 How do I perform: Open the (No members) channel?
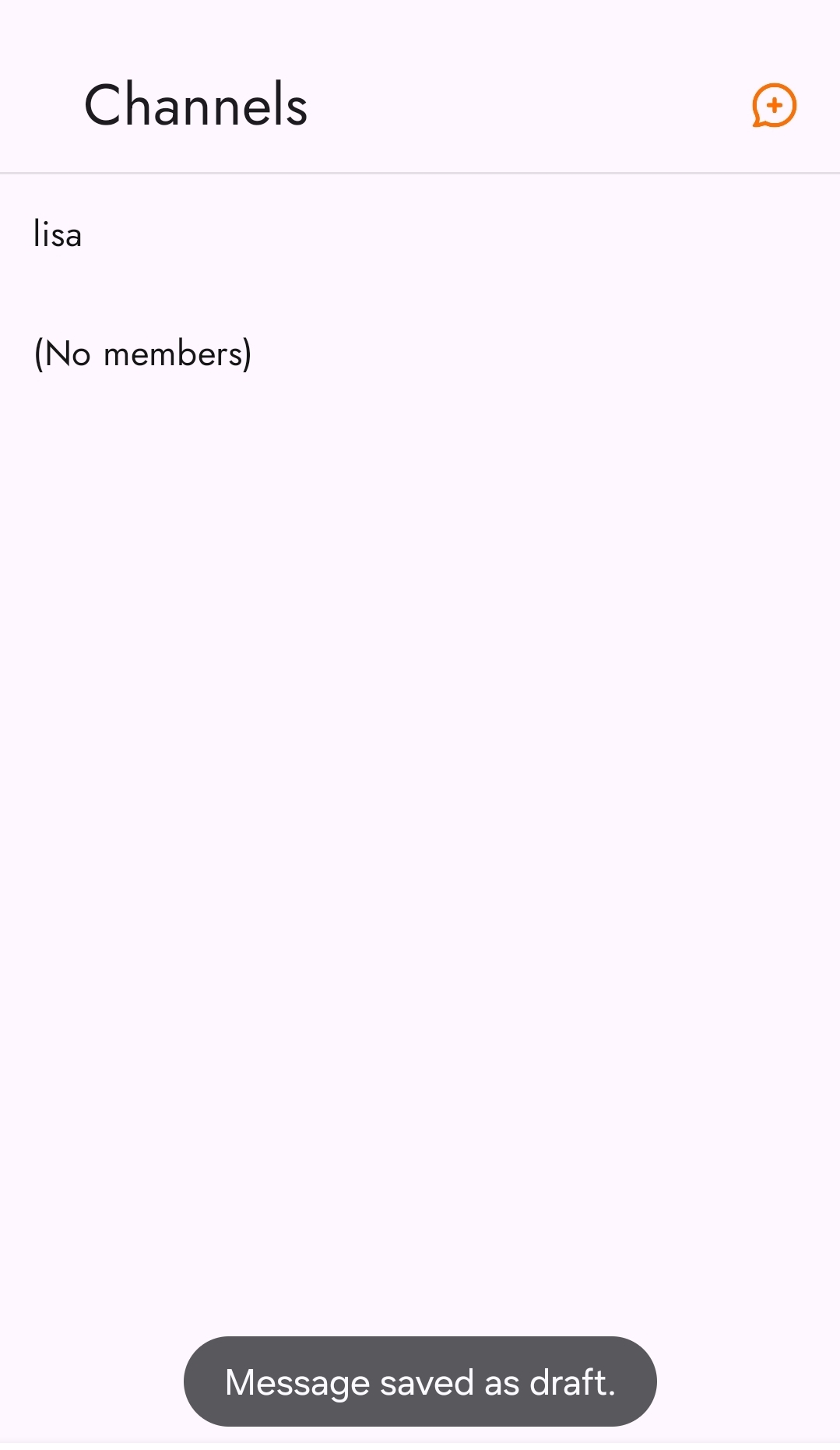coord(142,354)
